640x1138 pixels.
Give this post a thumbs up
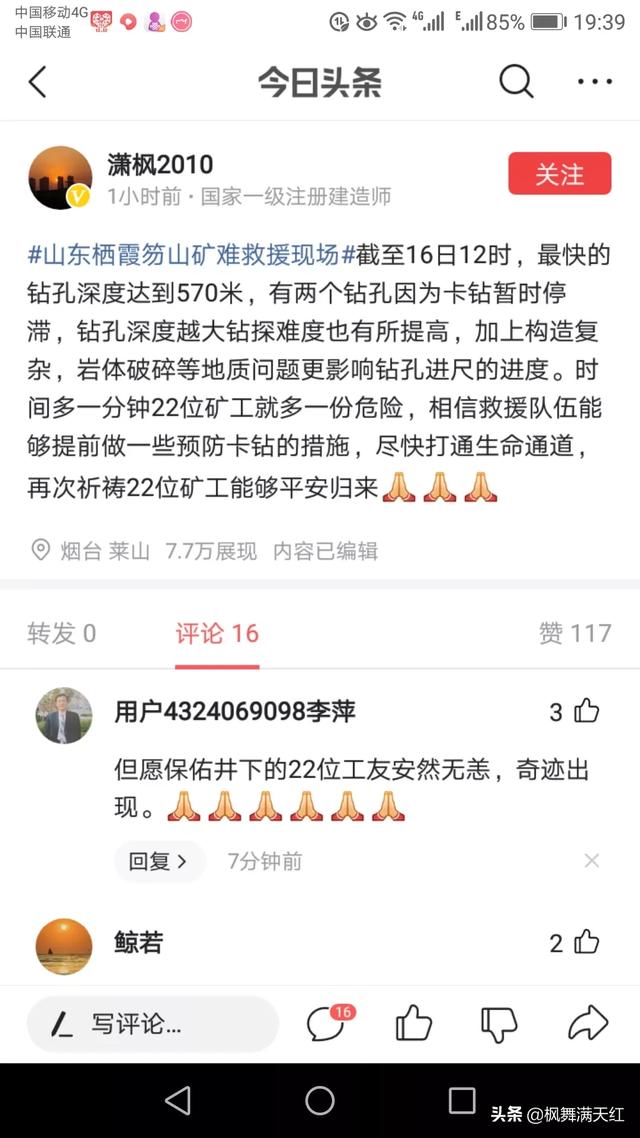coord(413,1023)
